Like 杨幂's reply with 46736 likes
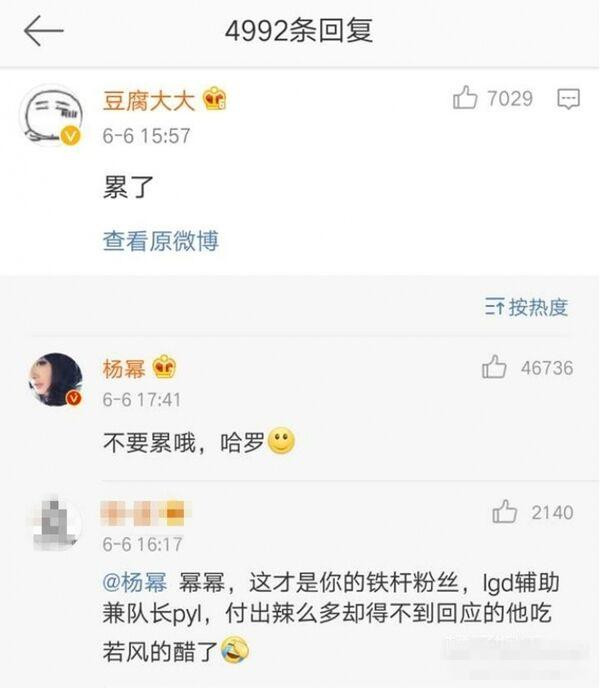 pos(494,368)
